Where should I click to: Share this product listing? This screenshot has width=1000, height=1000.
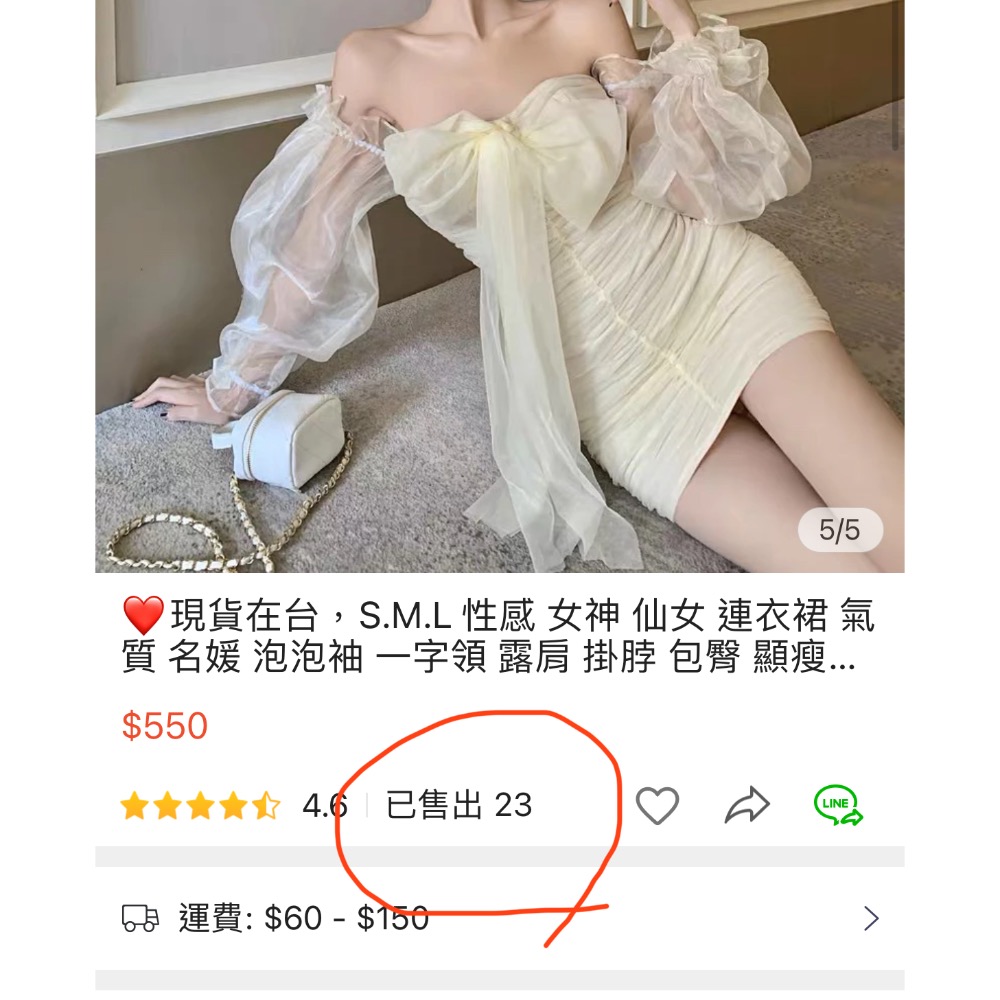[747, 806]
